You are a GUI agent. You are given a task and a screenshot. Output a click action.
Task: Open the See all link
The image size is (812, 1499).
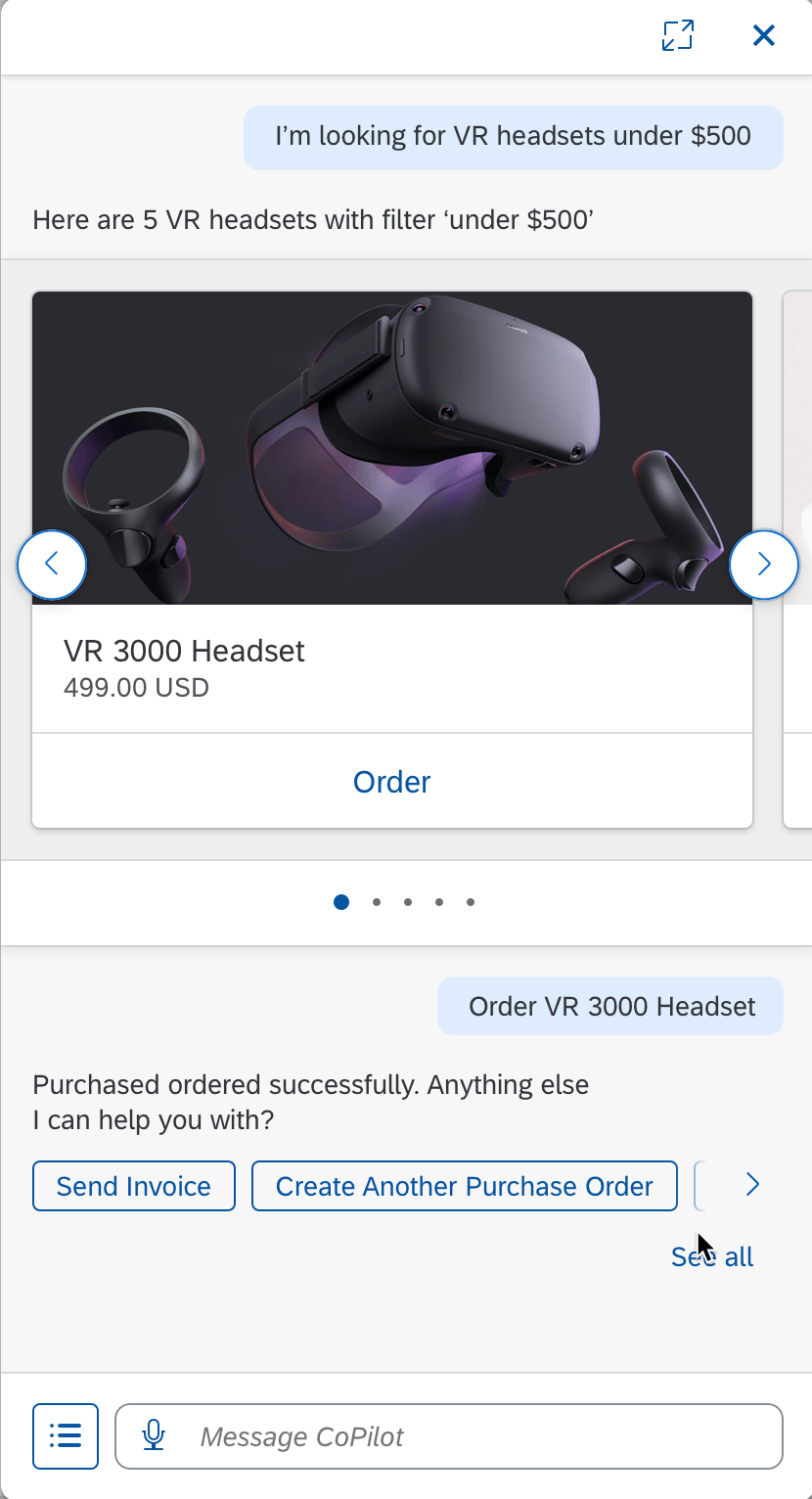pyautogui.click(x=712, y=1256)
